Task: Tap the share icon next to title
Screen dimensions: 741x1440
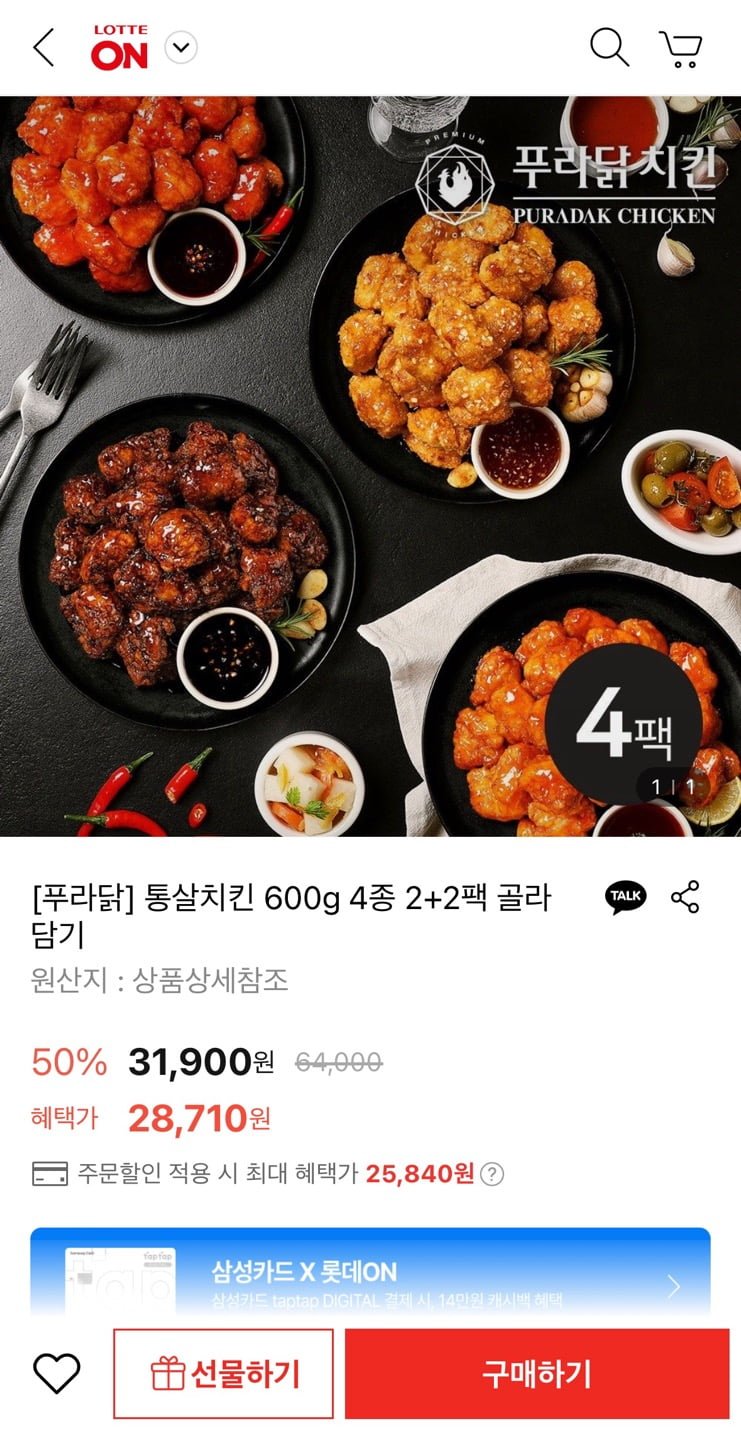Action: tap(686, 897)
